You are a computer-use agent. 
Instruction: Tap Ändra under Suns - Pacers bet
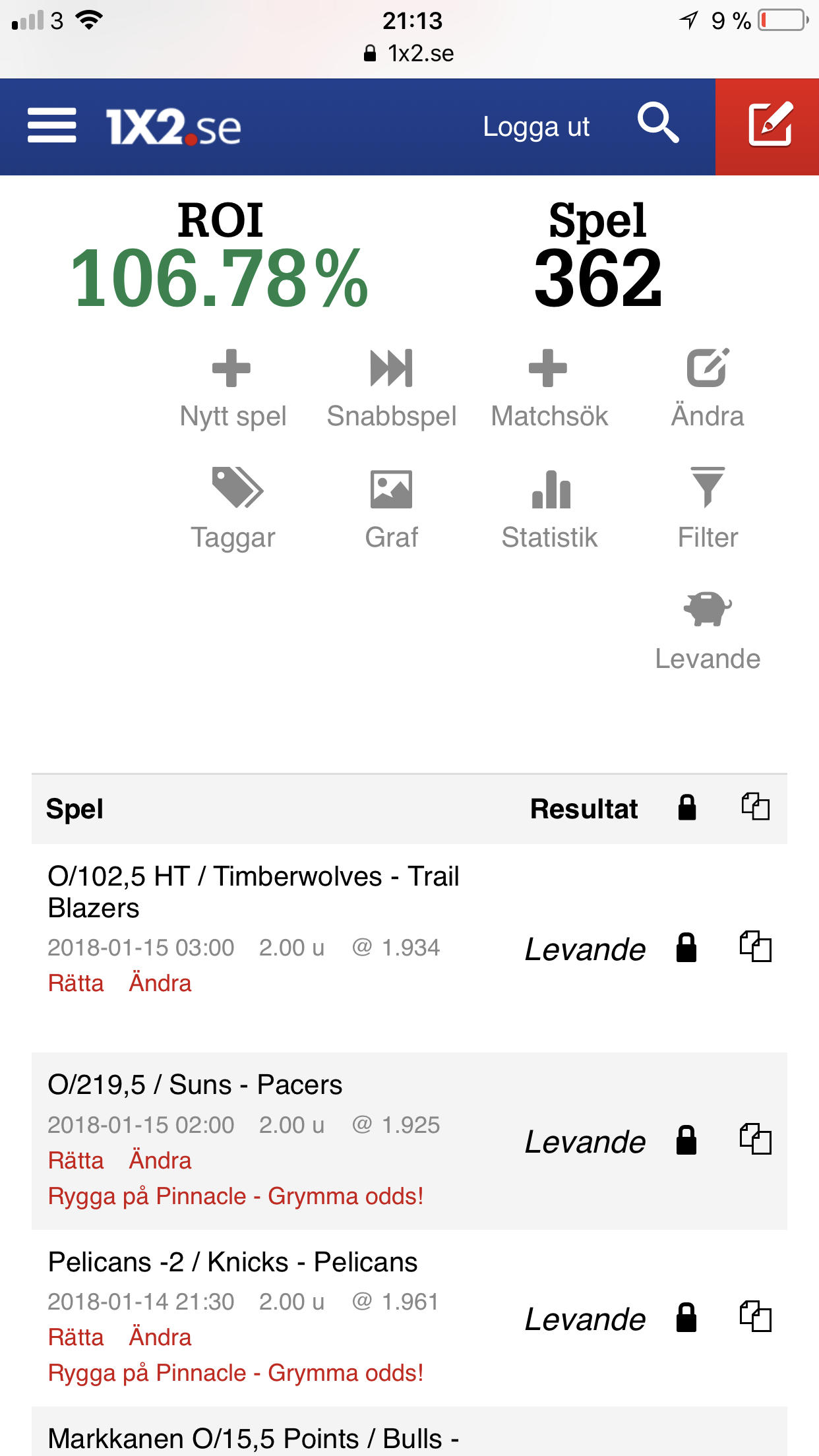160,1161
